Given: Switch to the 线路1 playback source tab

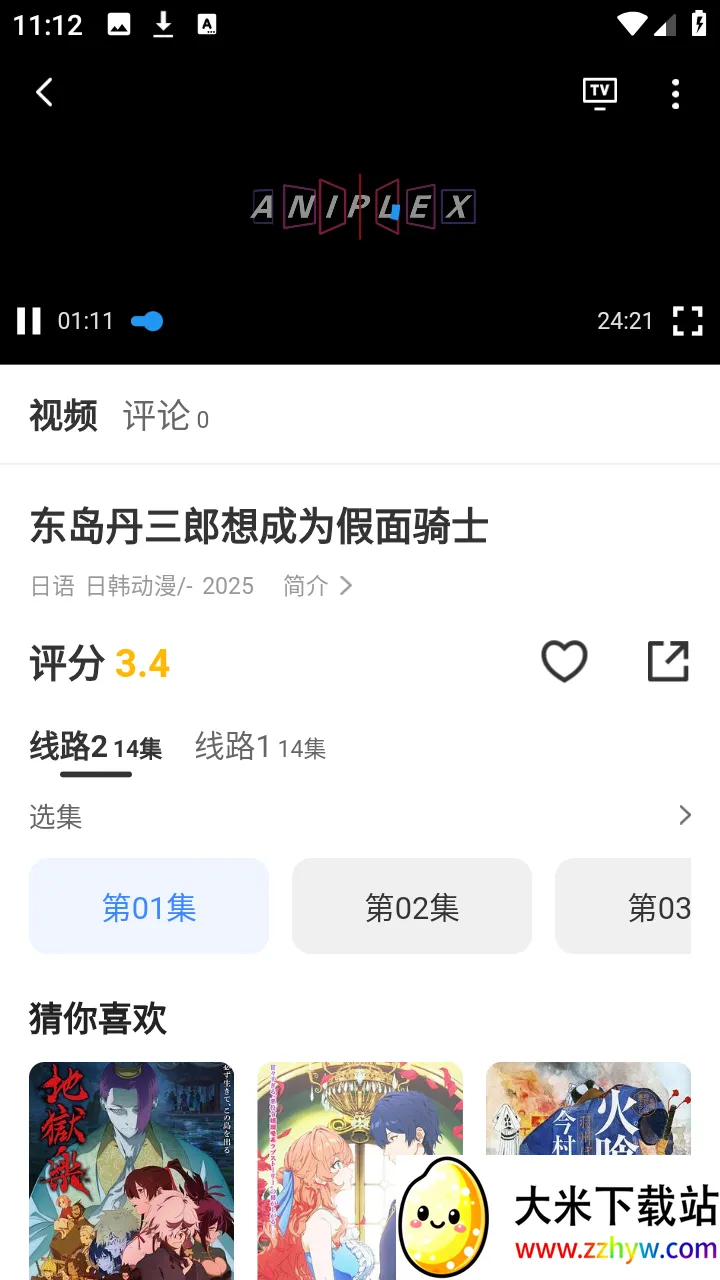Looking at the screenshot, I should [259, 748].
